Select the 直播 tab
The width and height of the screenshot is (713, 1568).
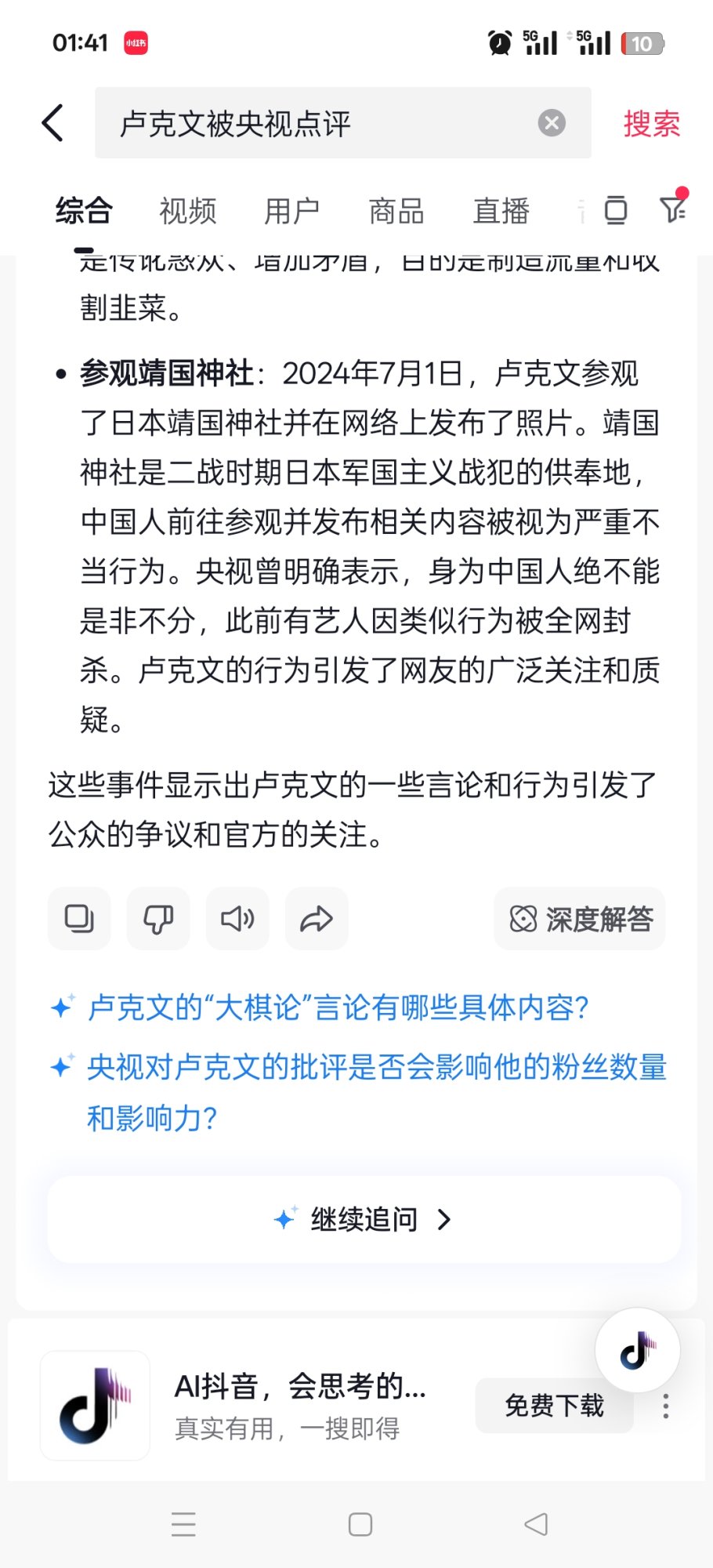pyautogui.click(x=501, y=211)
